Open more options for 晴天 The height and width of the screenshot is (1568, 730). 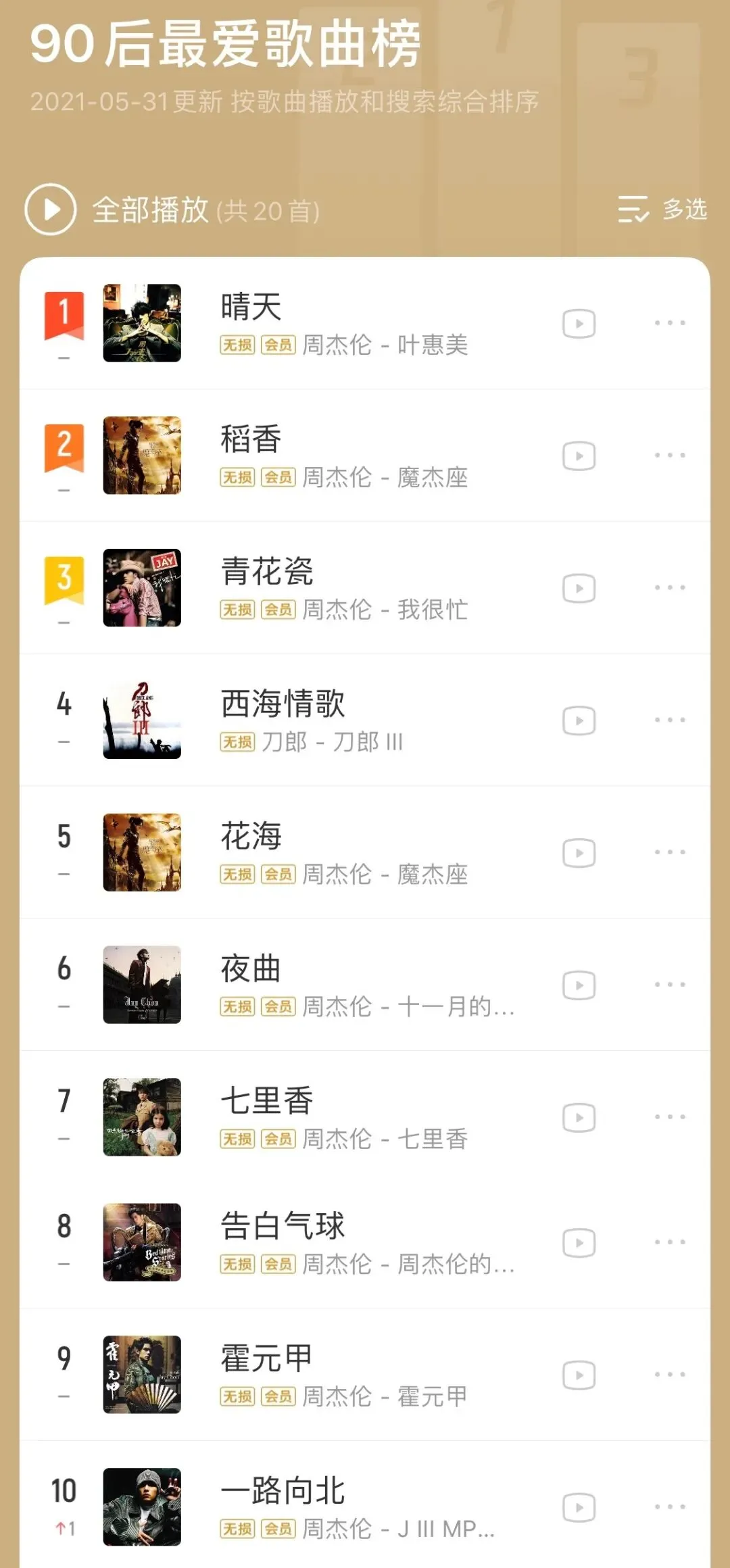669,324
